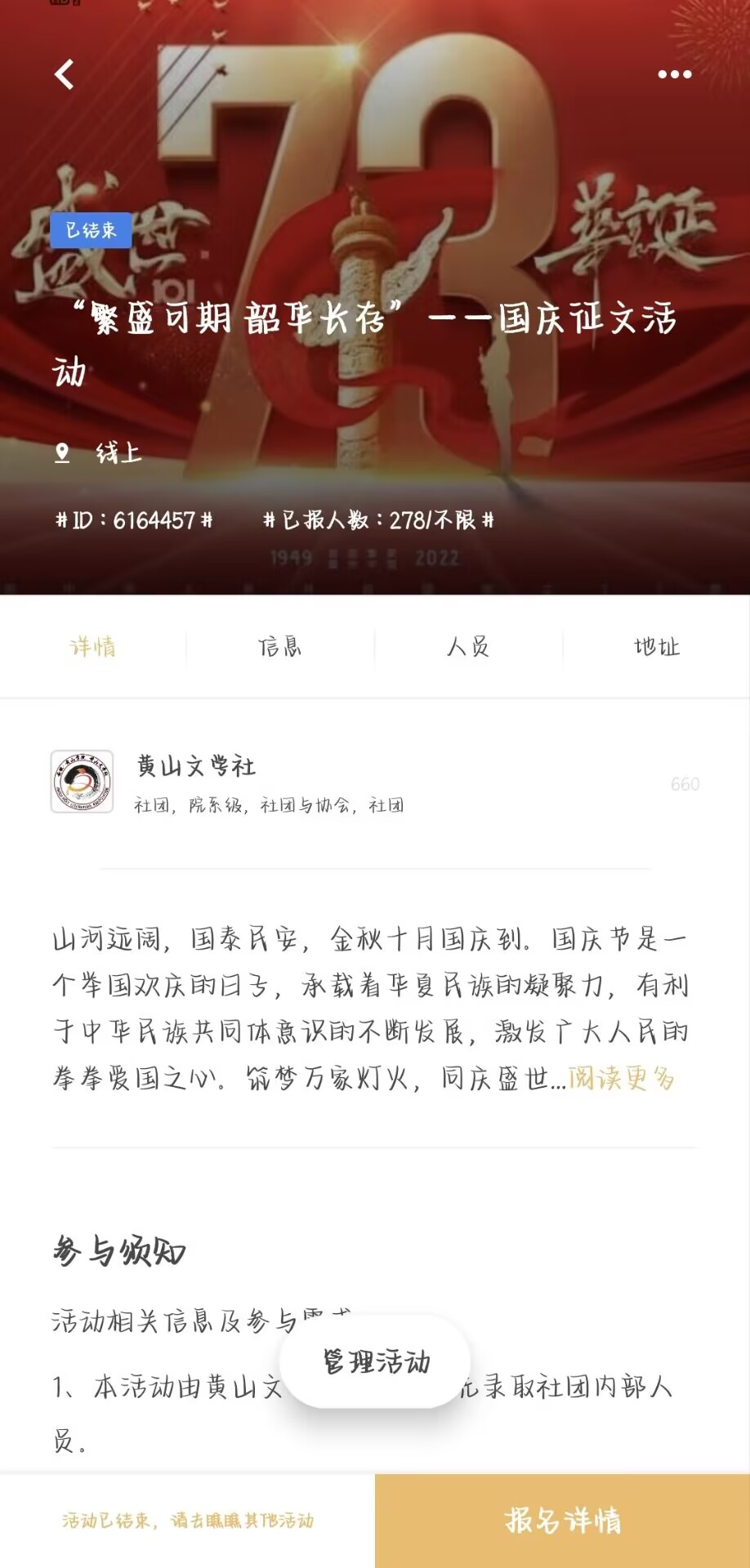Expand description via 阅读更多
This screenshot has width=750, height=1568.
[x=622, y=1079]
